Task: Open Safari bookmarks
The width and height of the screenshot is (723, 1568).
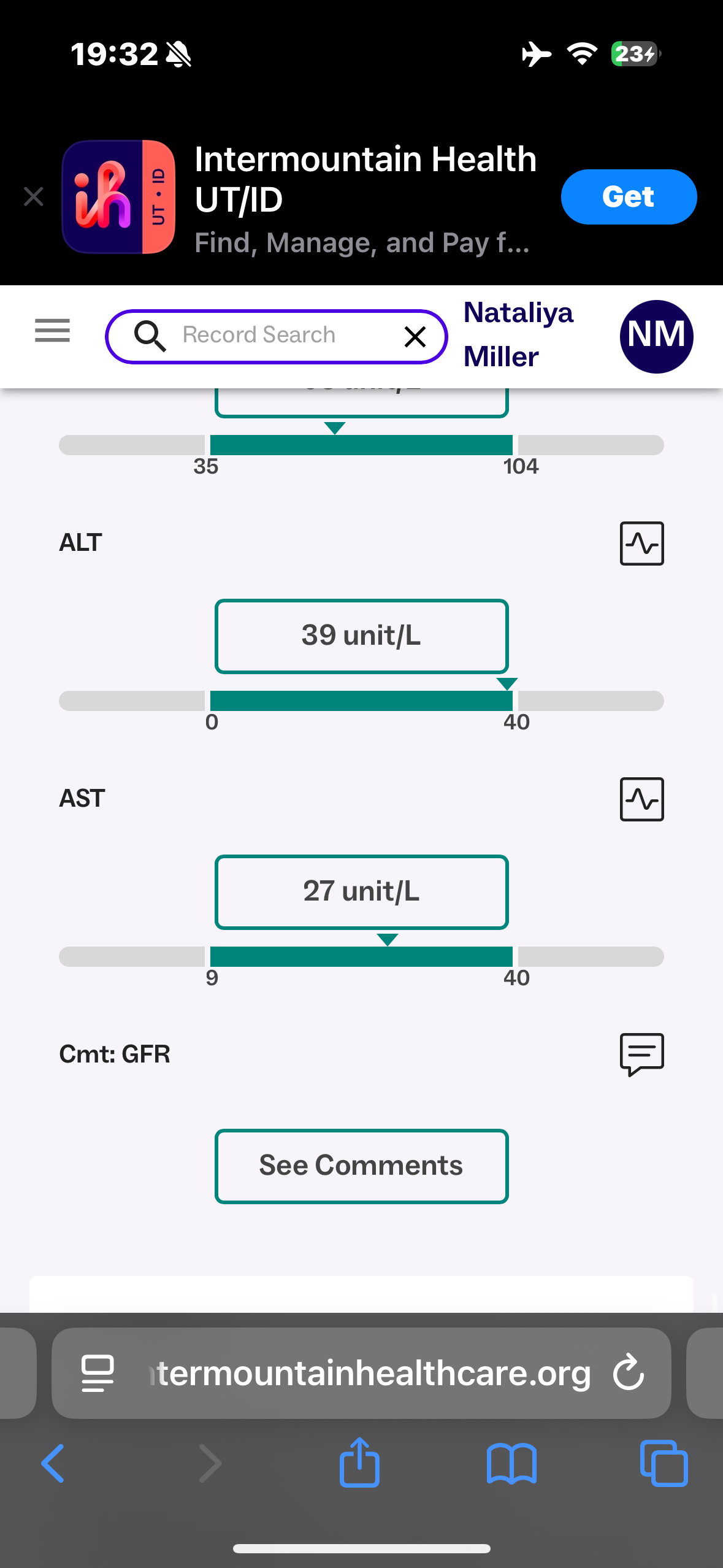Action: tap(511, 1463)
